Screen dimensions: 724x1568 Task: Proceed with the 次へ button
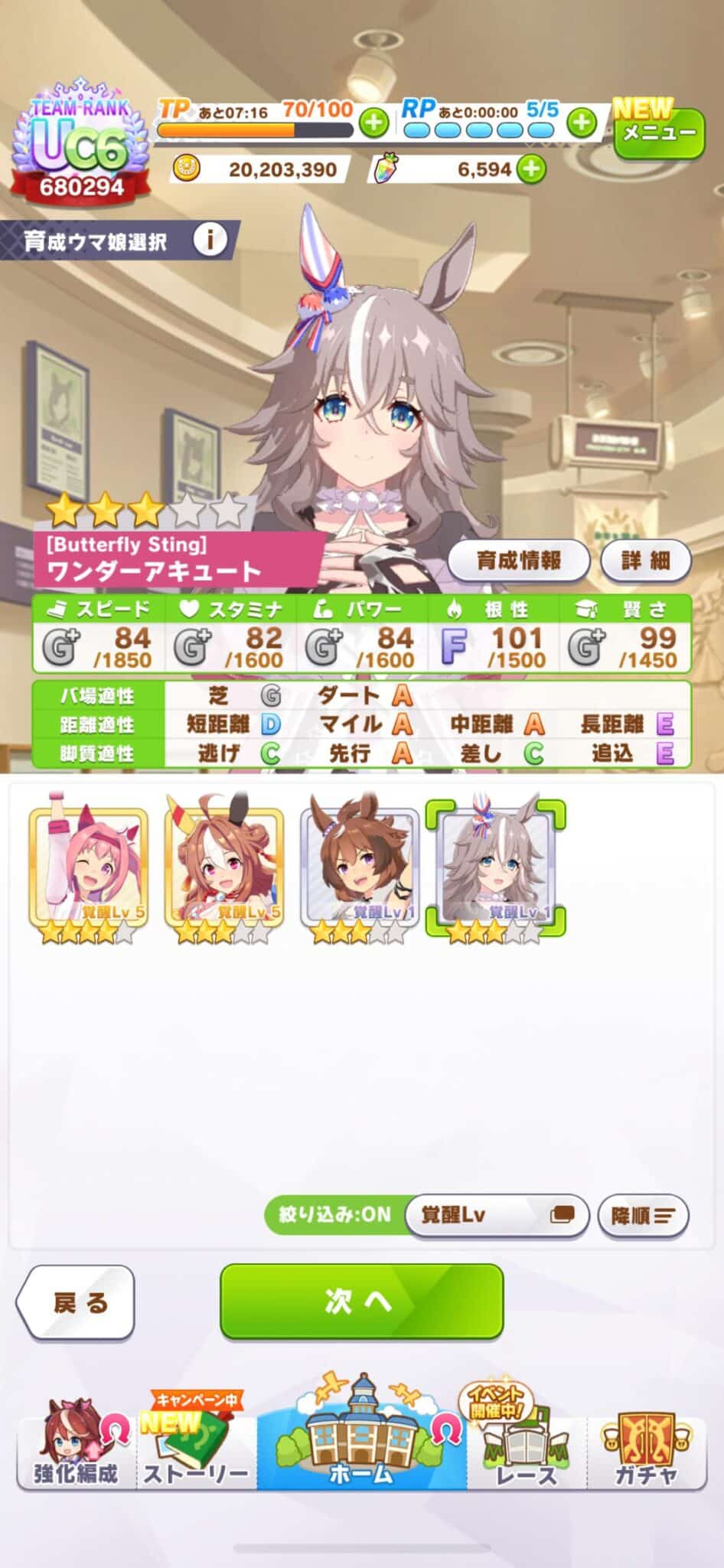[x=361, y=1301]
